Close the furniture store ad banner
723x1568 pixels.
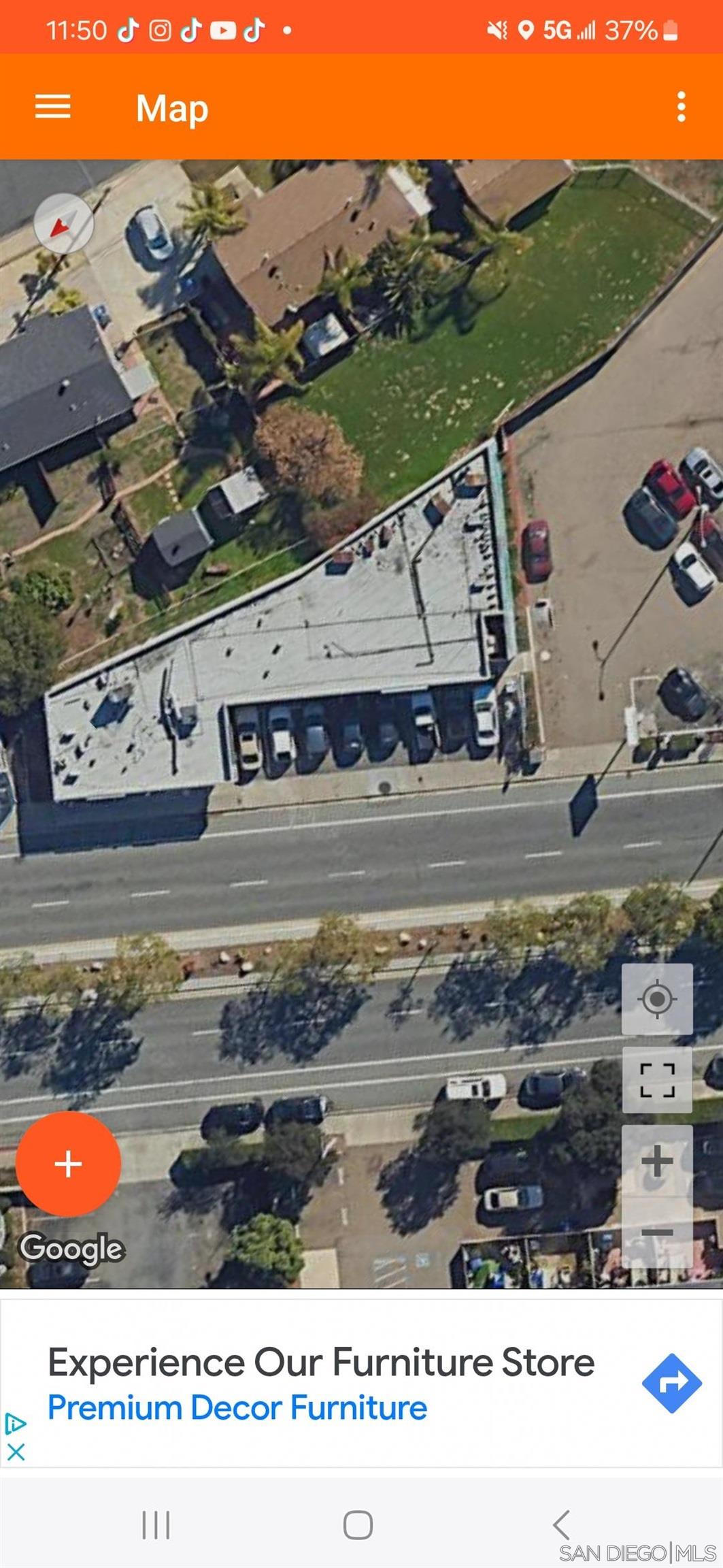click(16, 1452)
